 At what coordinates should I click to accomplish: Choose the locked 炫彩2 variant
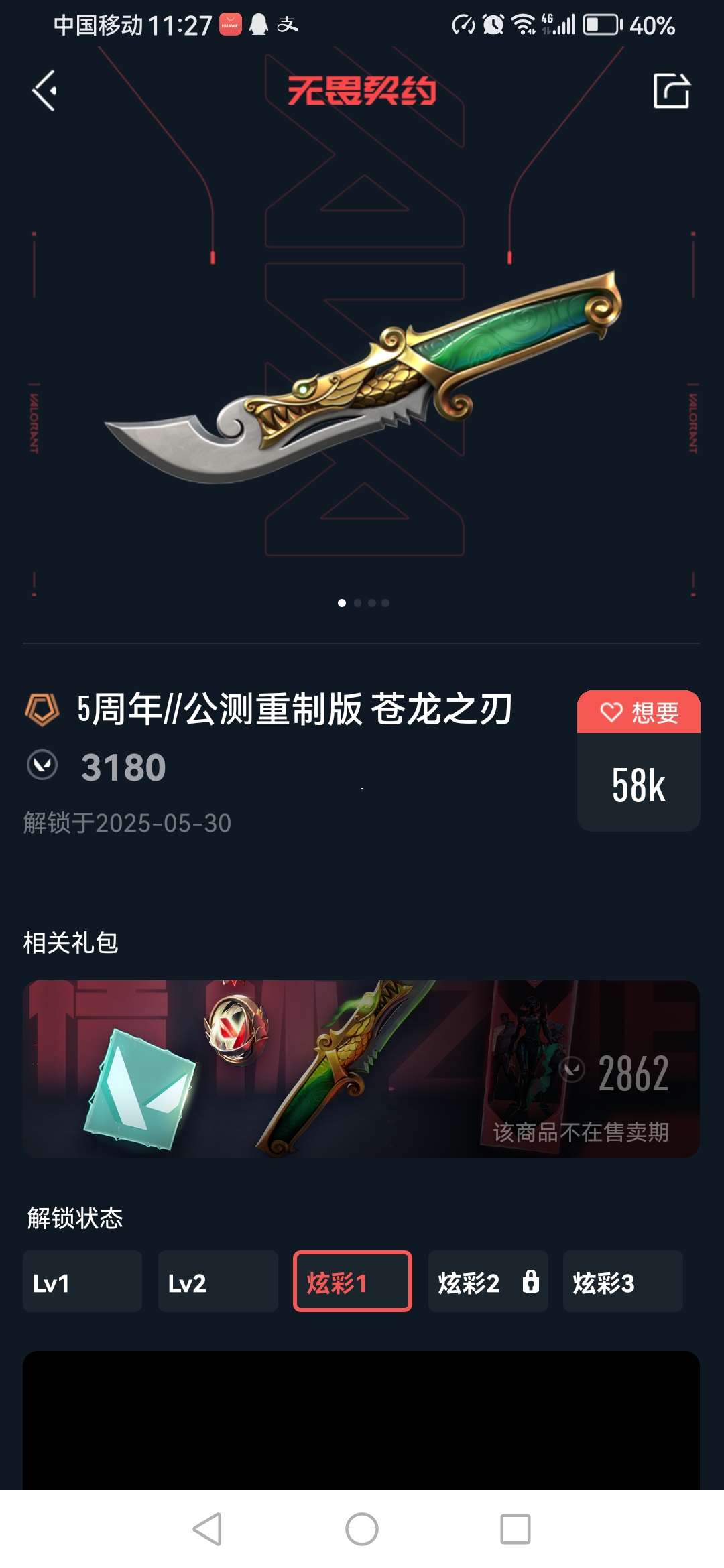pyautogui.click(x=487, y=1281)
